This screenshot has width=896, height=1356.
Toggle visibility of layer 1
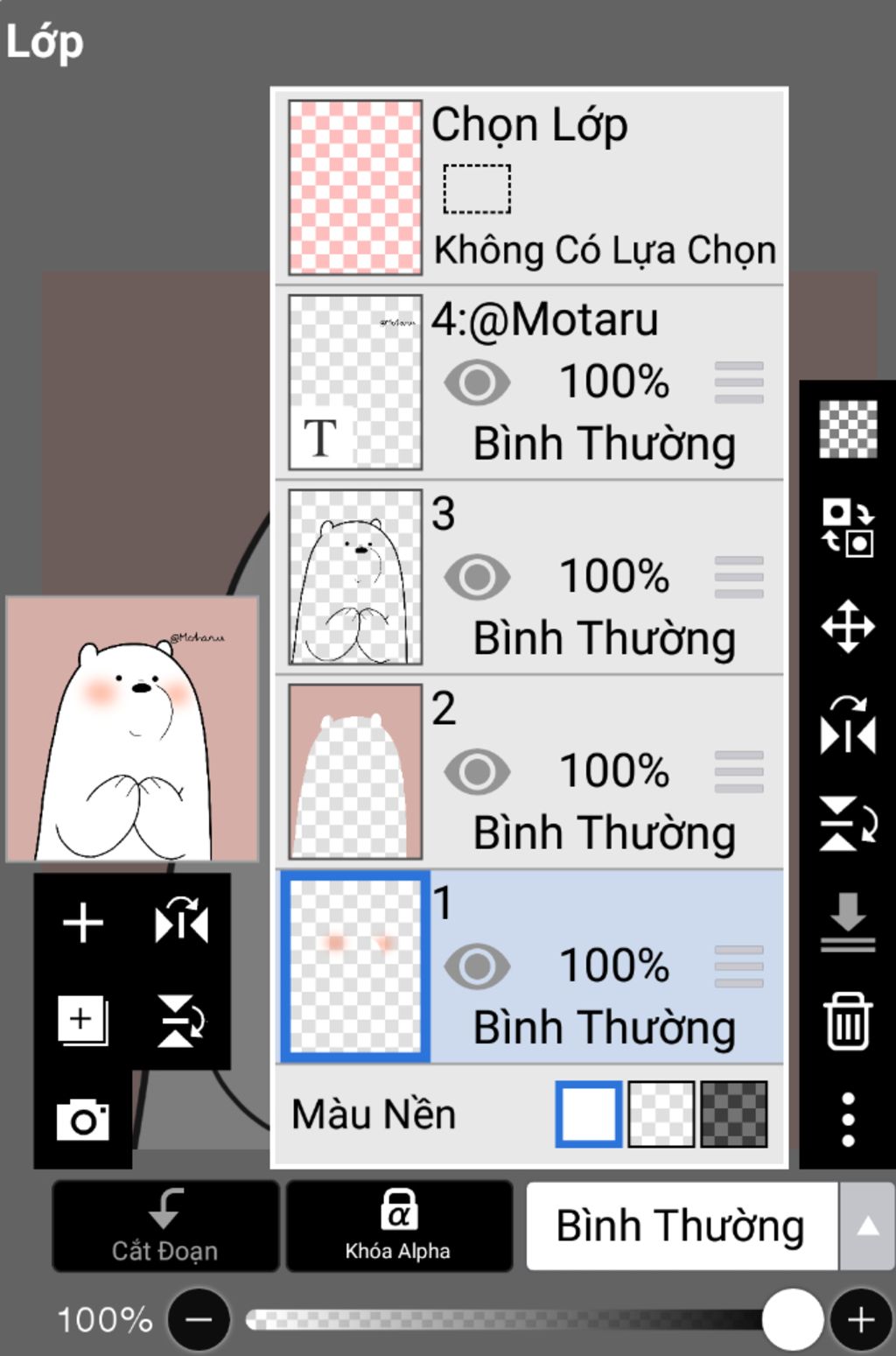[477, 966]
